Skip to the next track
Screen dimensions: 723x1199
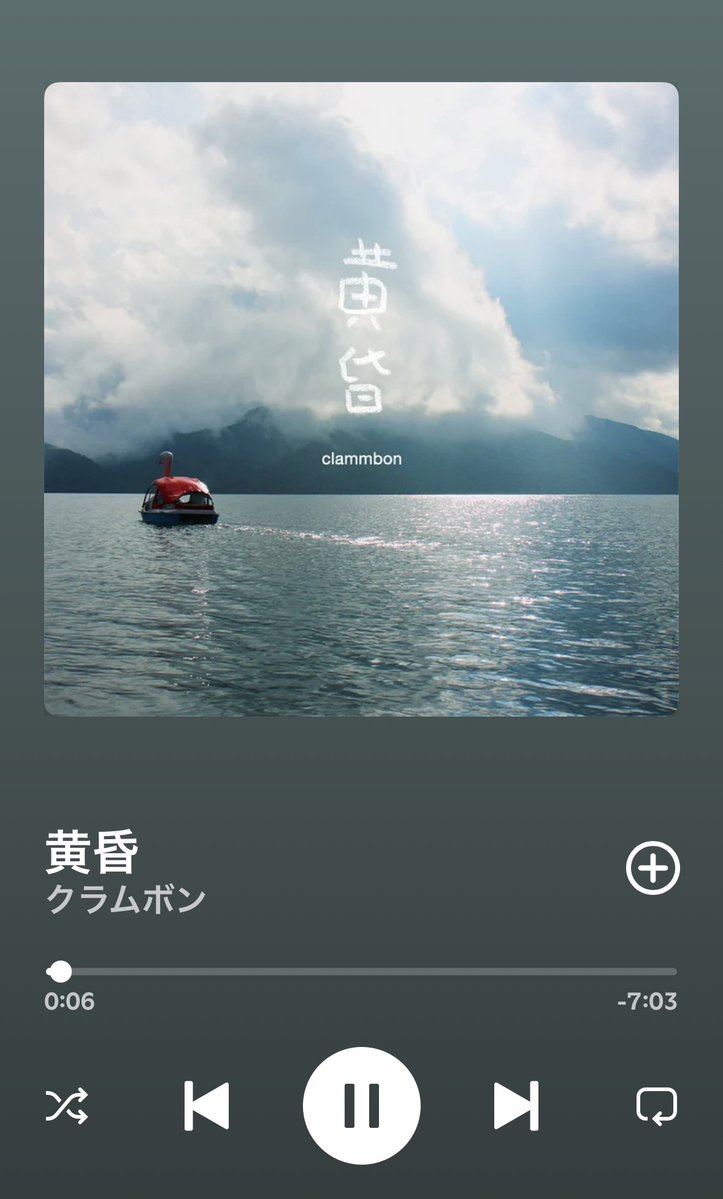coord(516,1106)
